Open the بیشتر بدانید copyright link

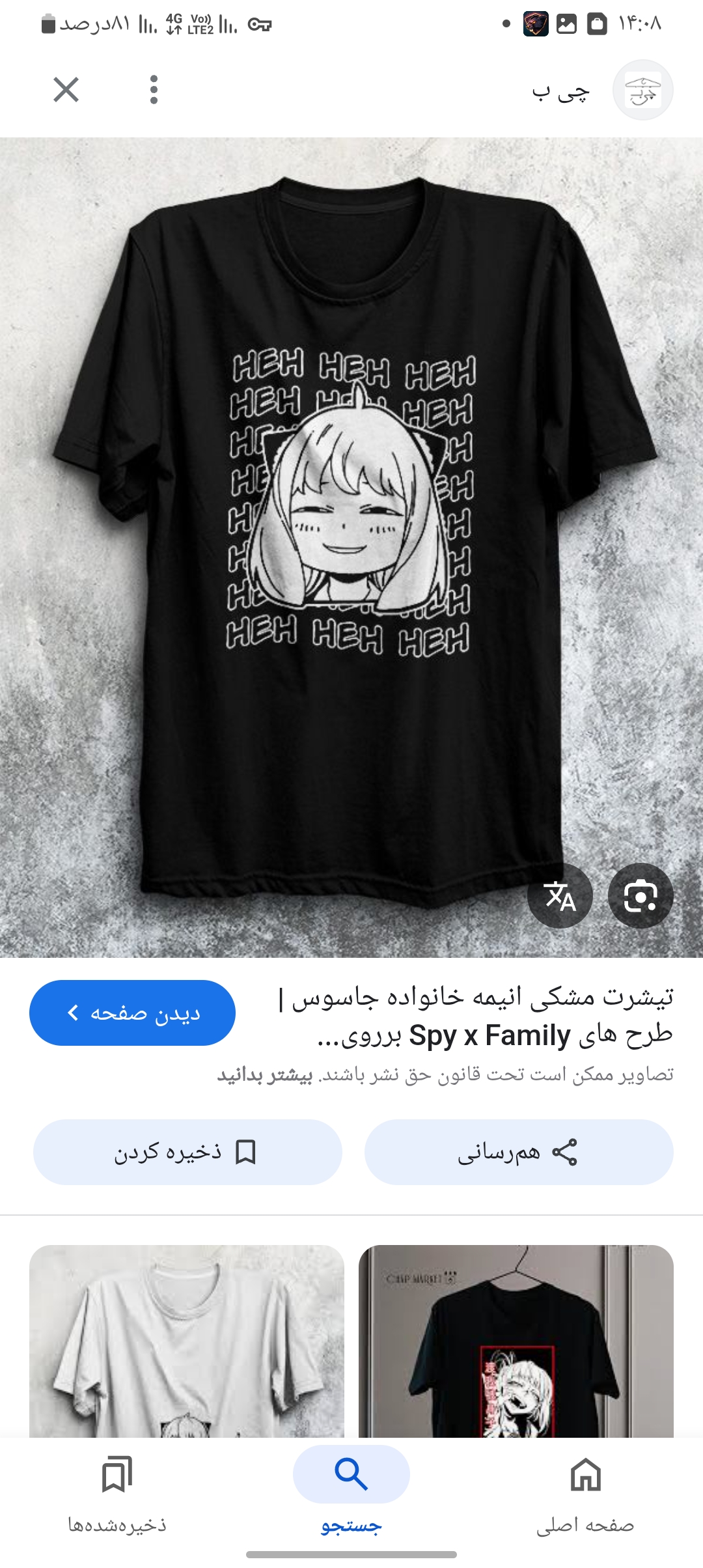pyautogui.click(x=265, y=1075)
